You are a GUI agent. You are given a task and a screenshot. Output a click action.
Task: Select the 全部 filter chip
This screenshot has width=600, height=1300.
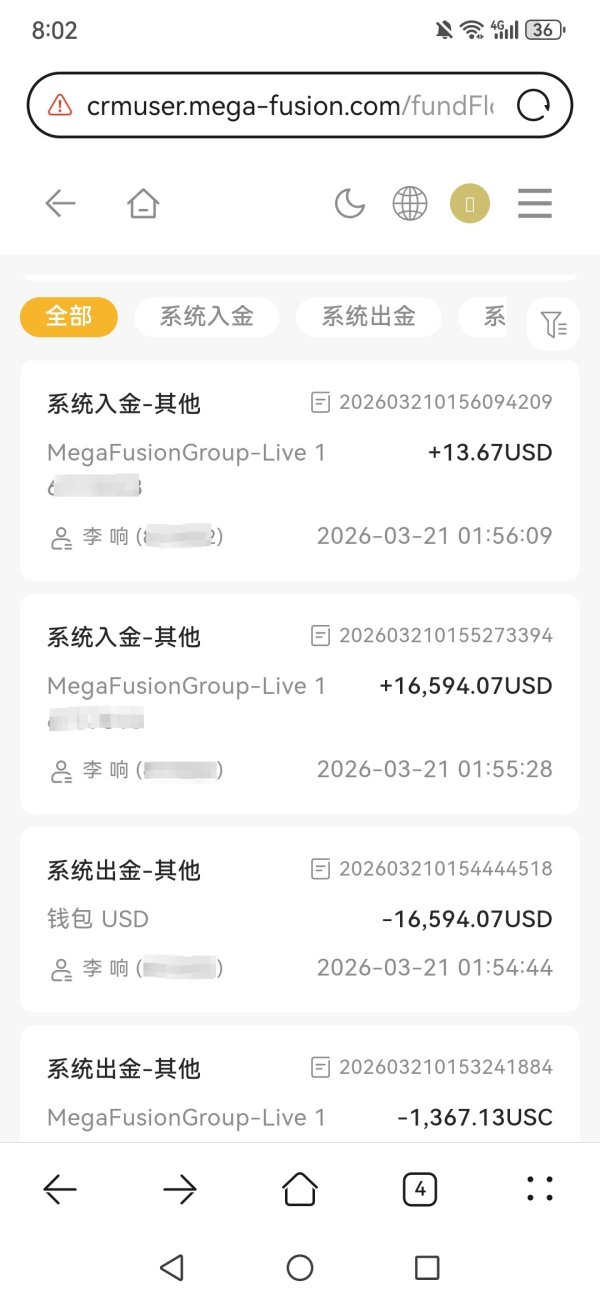pyautogui.click(x=69, y=317)
